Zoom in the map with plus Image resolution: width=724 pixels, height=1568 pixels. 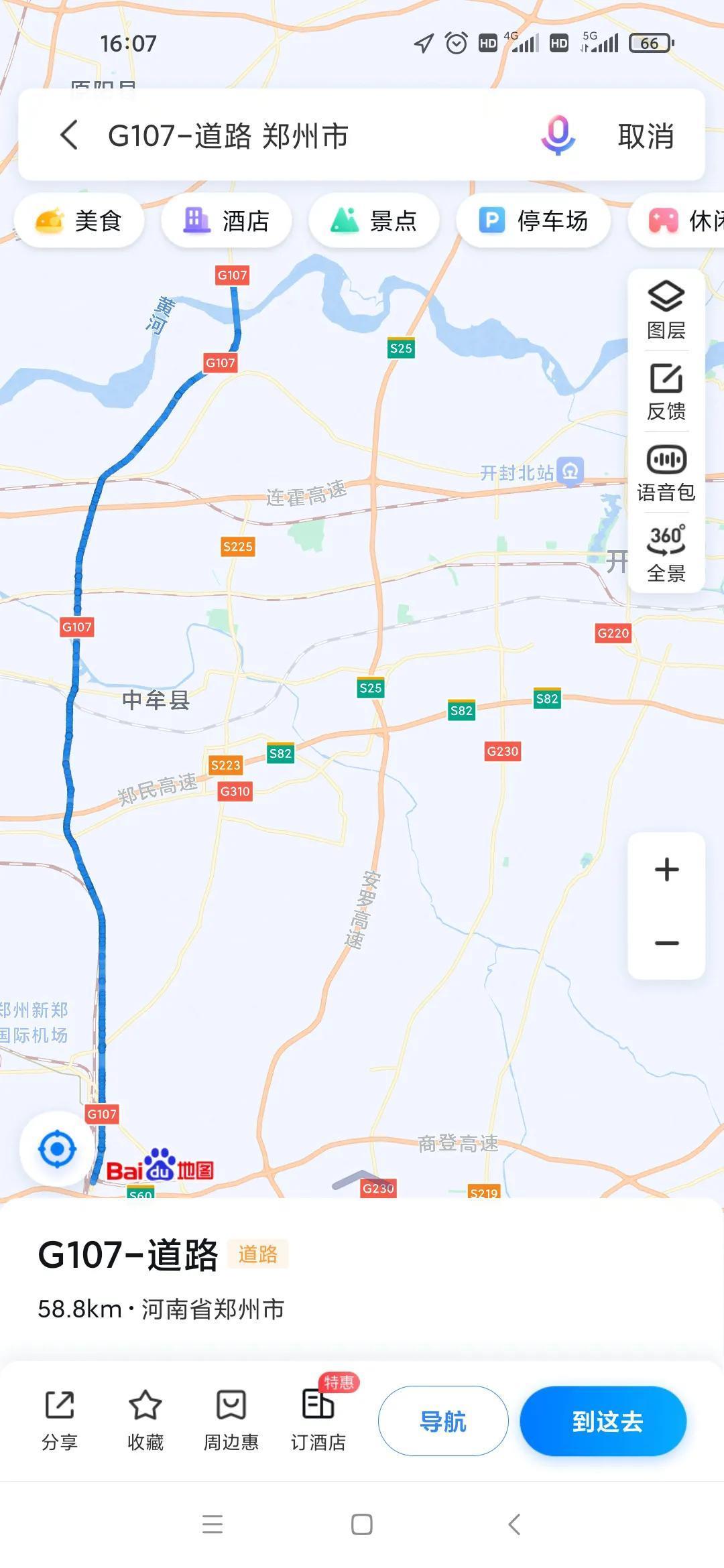click(x=666, y=870)
